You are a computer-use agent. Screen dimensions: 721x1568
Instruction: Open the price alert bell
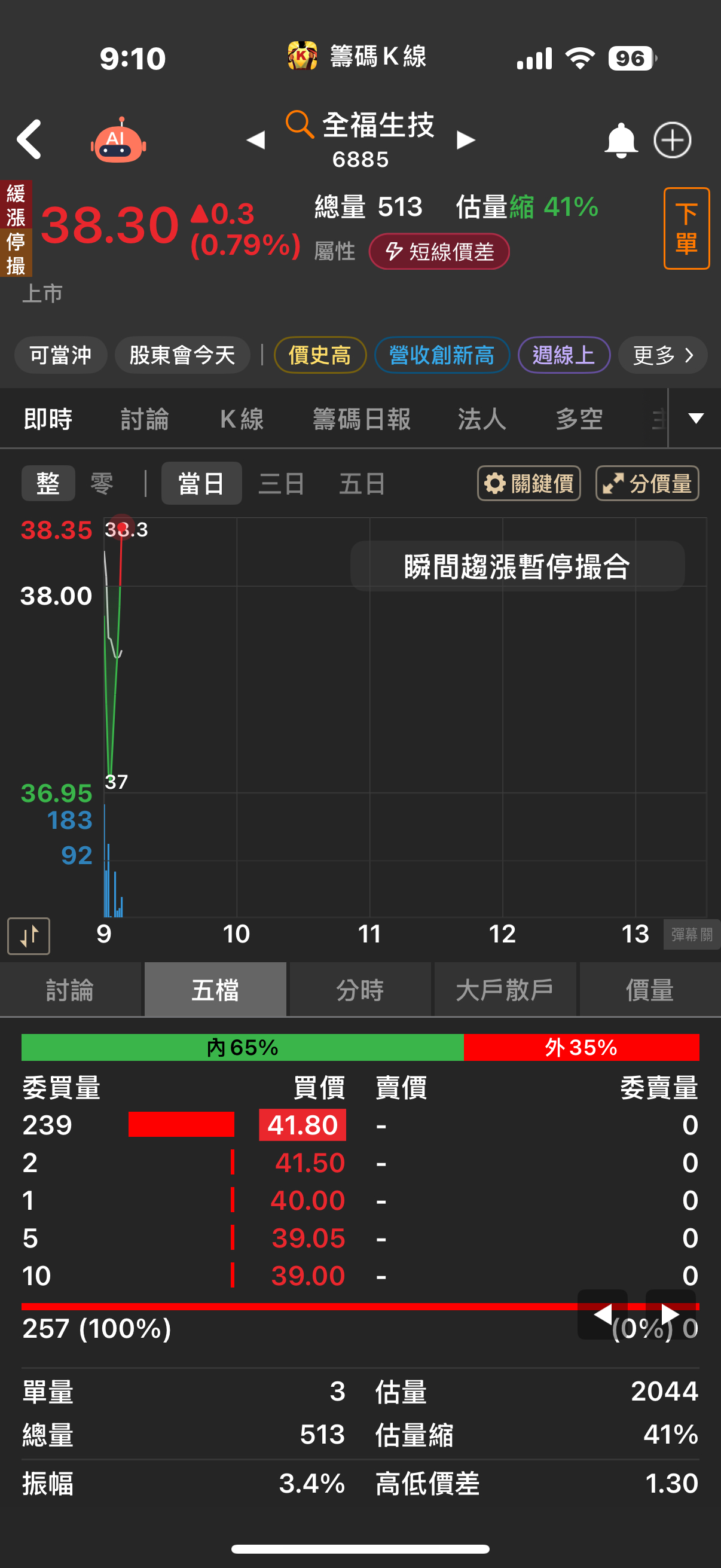[620, 141]
